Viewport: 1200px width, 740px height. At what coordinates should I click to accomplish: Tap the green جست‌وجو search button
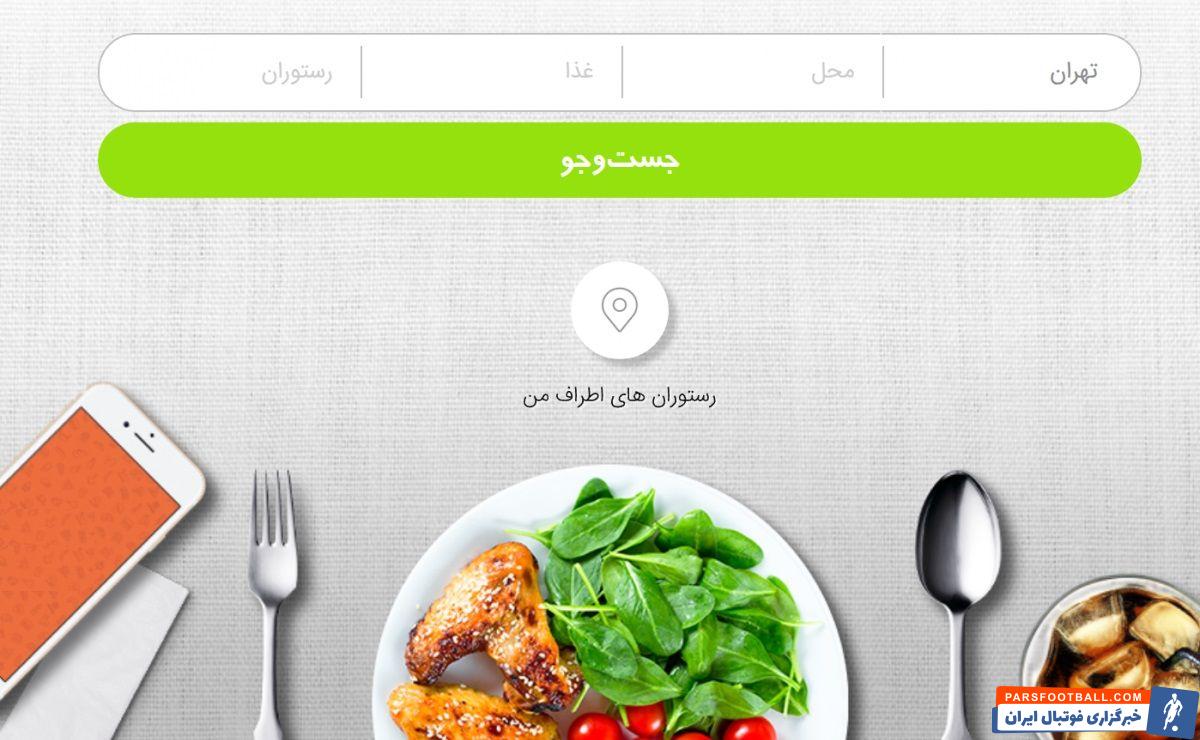click(619, 160)
